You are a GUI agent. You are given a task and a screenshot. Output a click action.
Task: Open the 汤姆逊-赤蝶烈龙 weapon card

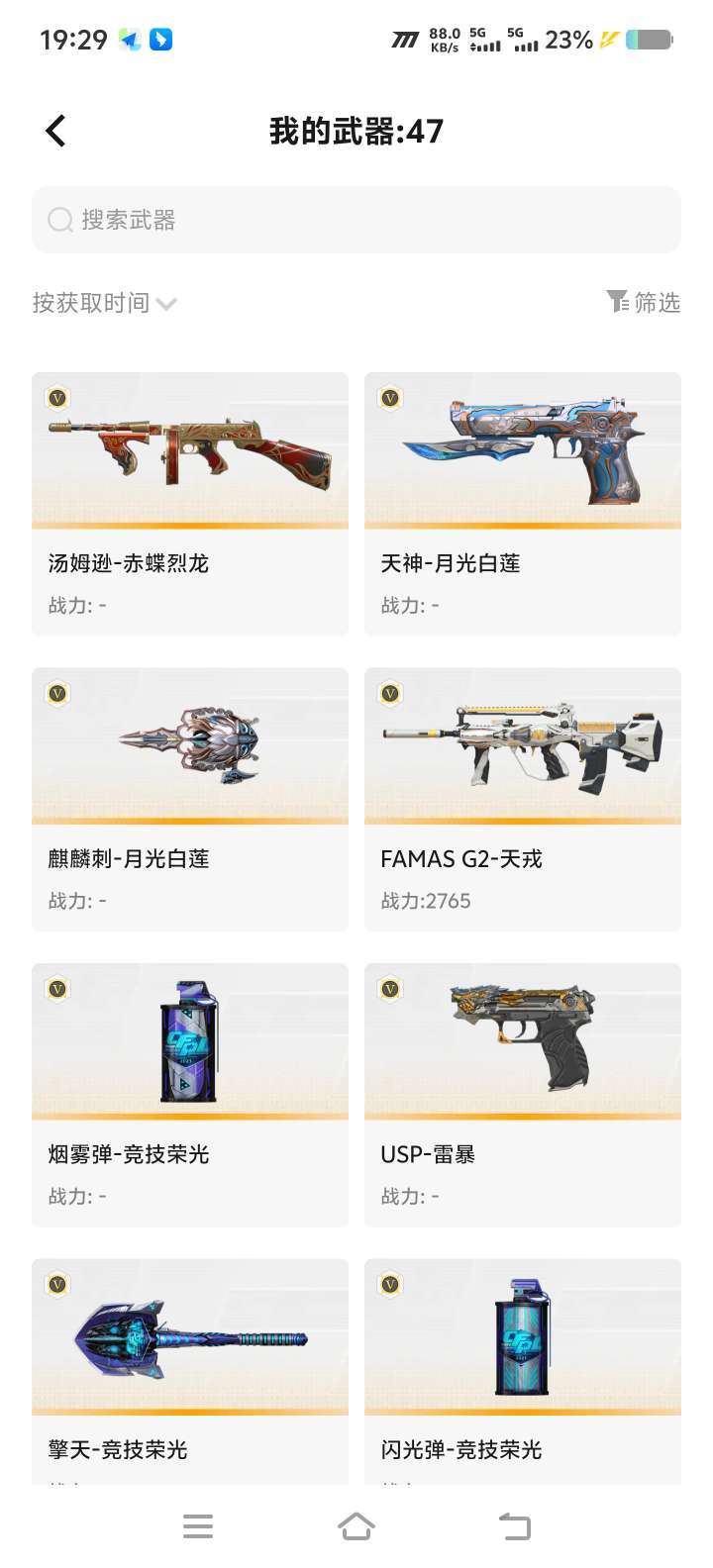point(190,504)
